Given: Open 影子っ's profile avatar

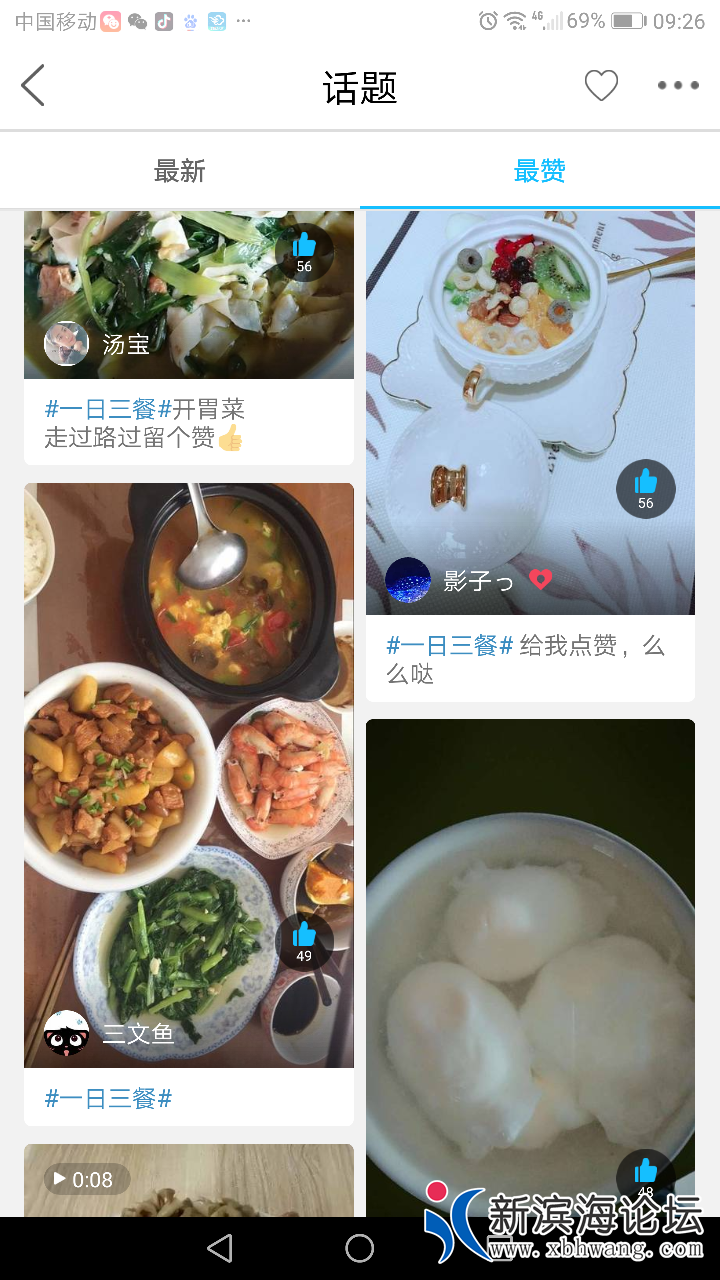Looking at the screenshot, I should pos(408,580).
